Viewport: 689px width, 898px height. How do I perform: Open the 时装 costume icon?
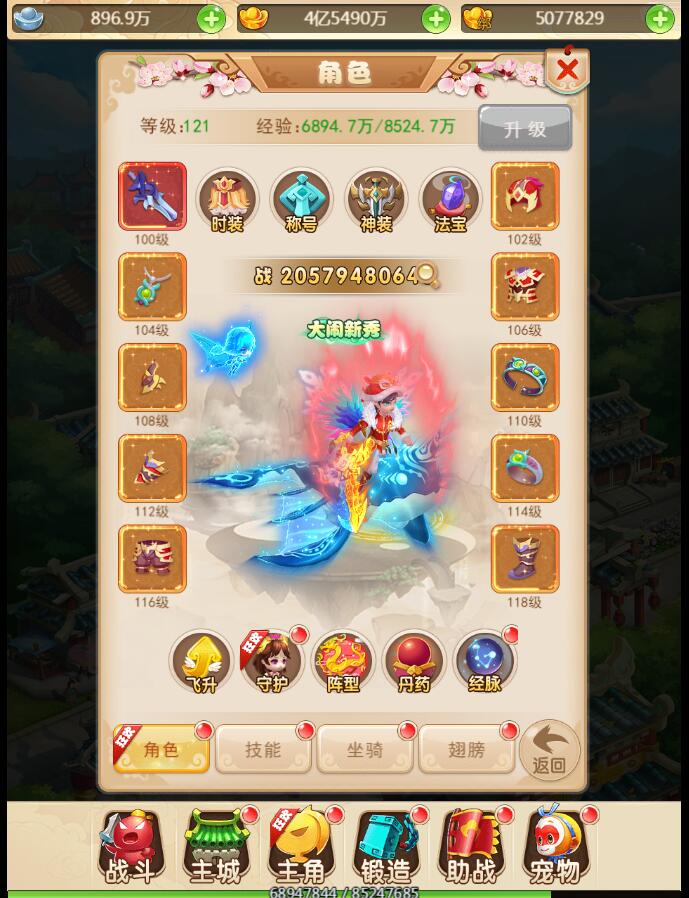[227, 199]
